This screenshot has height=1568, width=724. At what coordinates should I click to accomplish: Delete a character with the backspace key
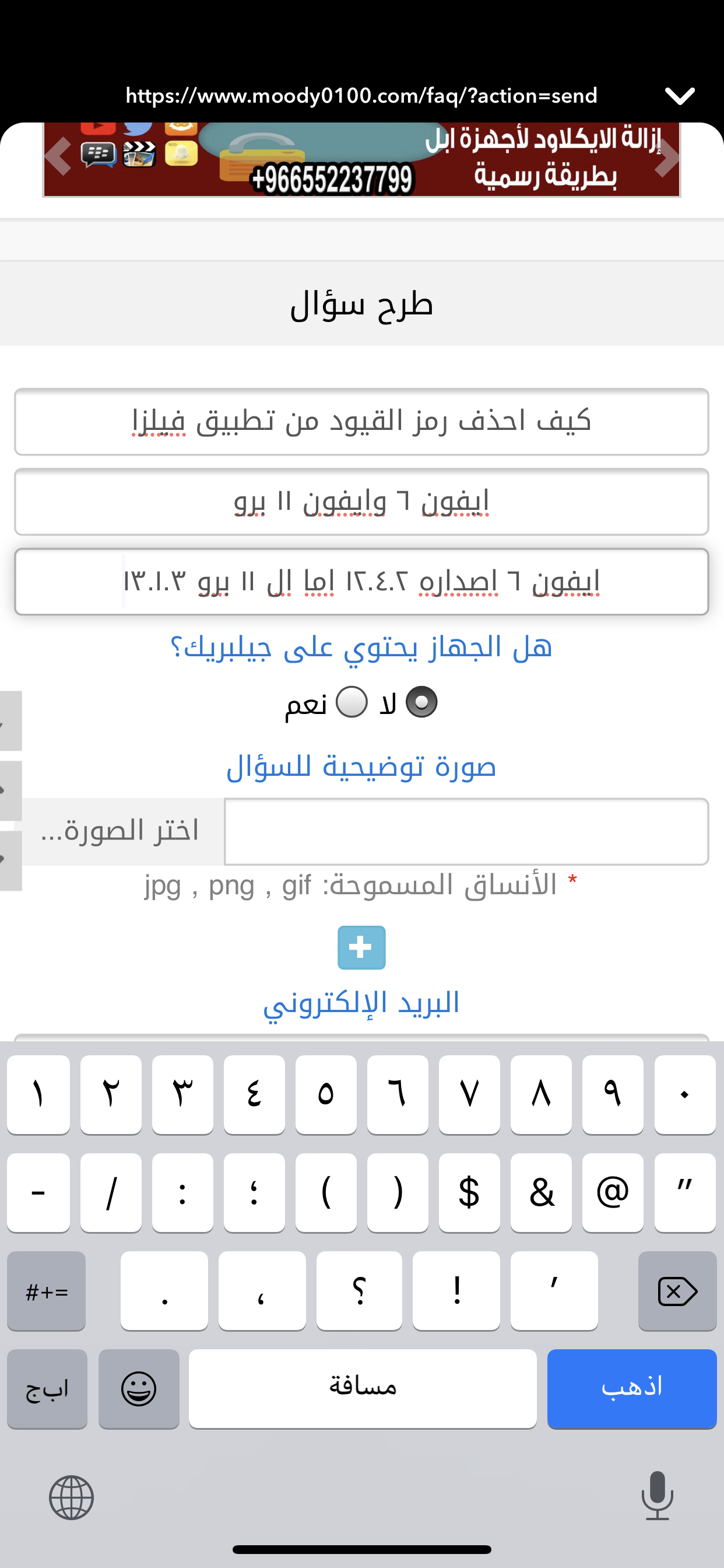pos(677,1290)
